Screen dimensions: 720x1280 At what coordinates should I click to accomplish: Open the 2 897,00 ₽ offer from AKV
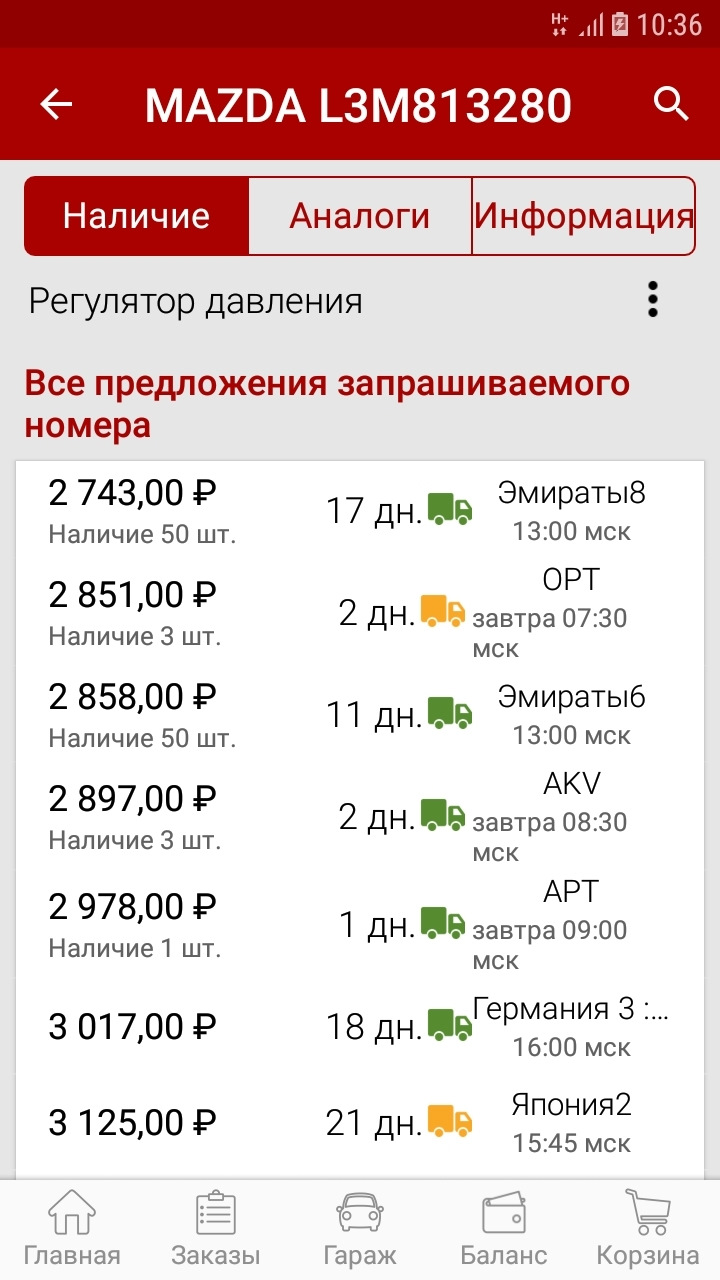[x=360, y=817]
